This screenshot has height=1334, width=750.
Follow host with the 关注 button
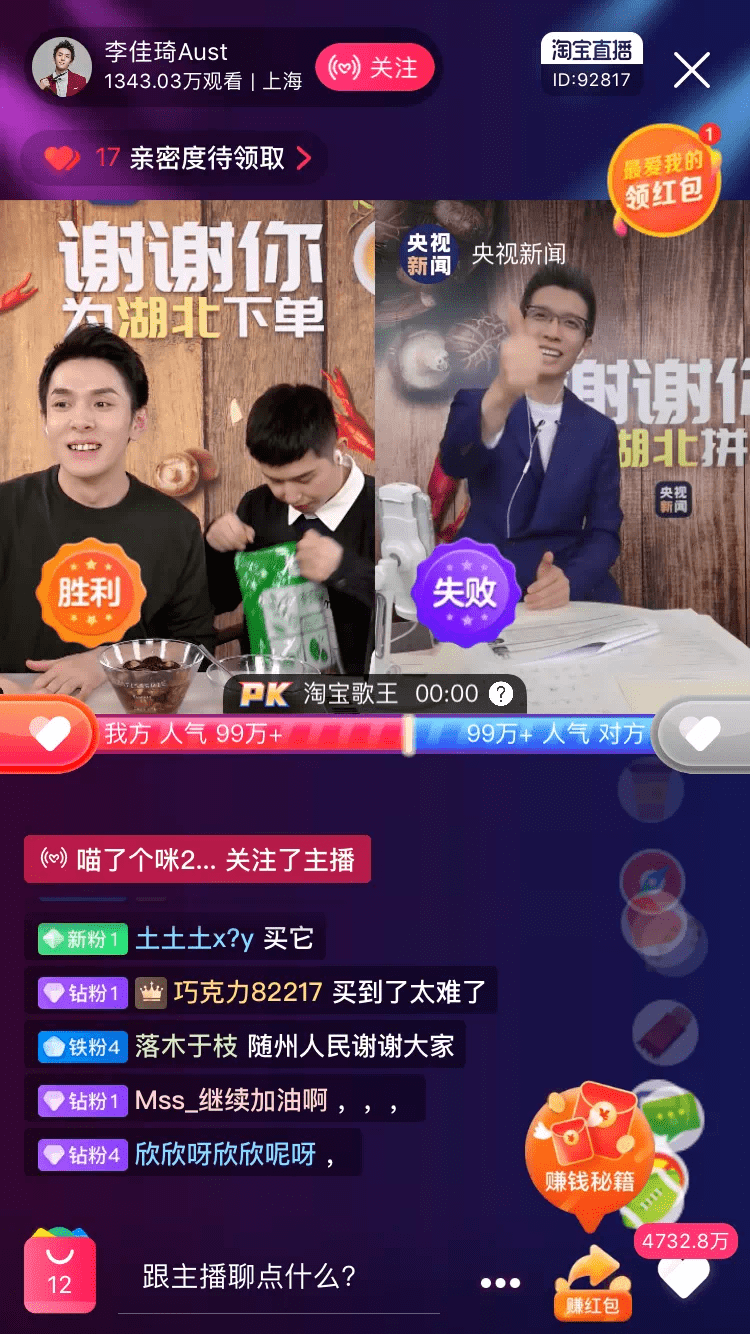375,68
